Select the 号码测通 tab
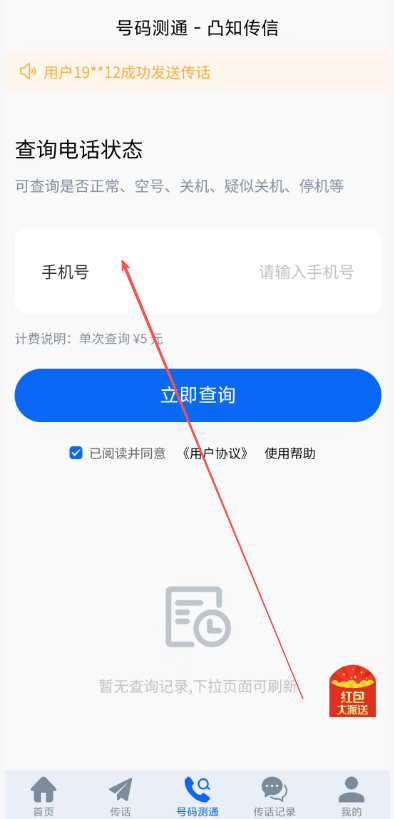 [x=198, y=797]
